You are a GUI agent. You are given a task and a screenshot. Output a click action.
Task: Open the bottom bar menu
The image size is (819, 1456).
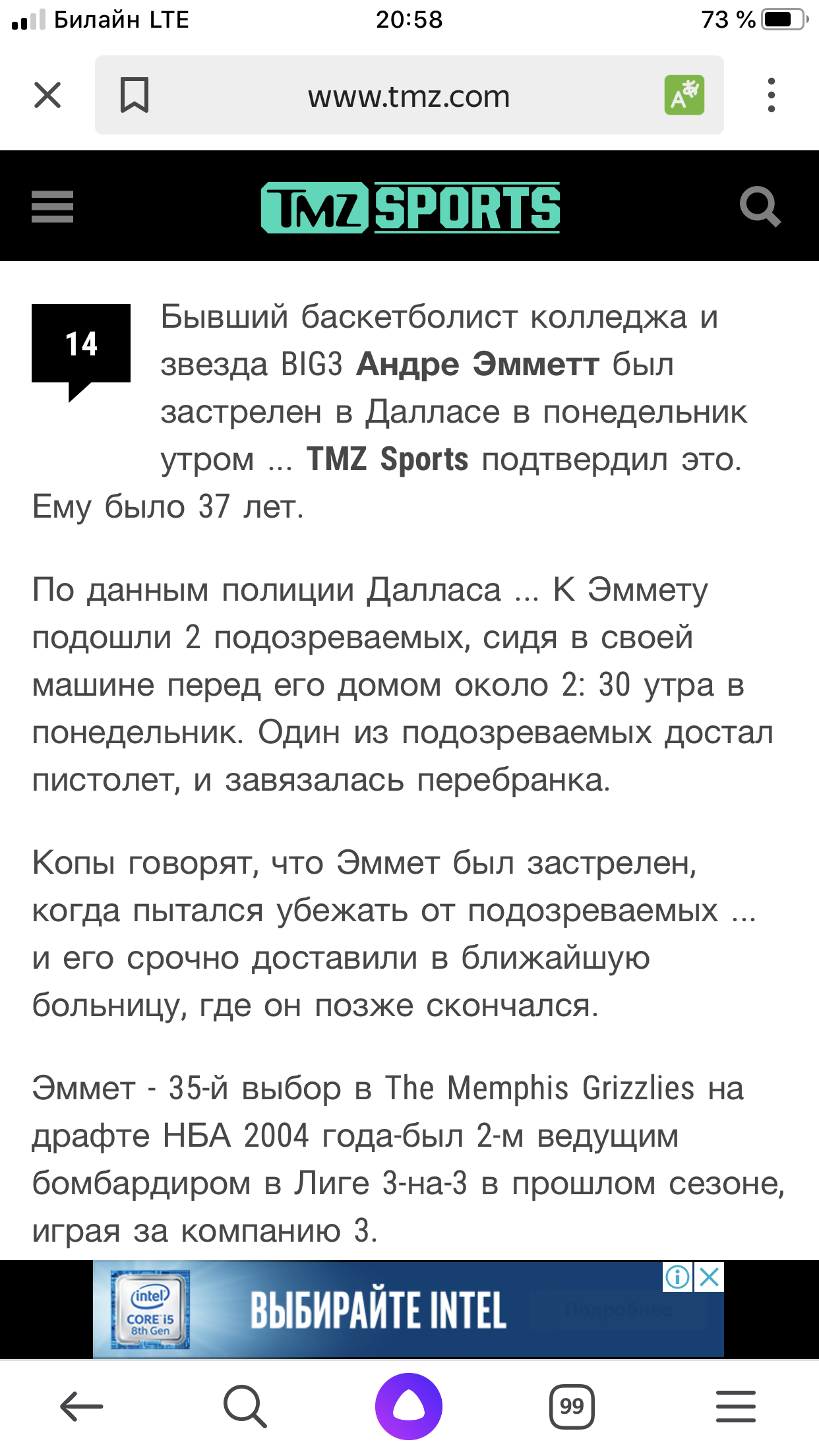(736, 1407)
